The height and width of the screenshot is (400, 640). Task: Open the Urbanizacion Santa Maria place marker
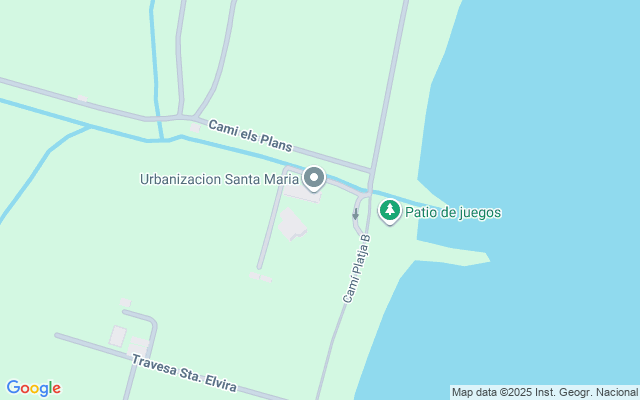[x=314, y=179]
